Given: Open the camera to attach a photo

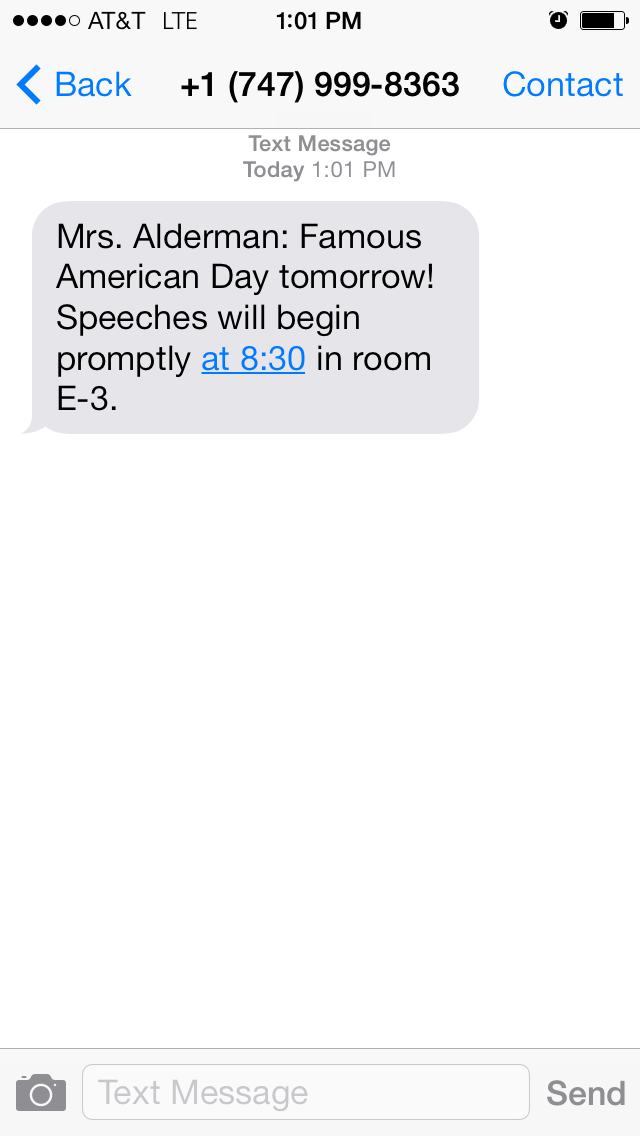Looking at the screenshot, I should click(41, 1092).
